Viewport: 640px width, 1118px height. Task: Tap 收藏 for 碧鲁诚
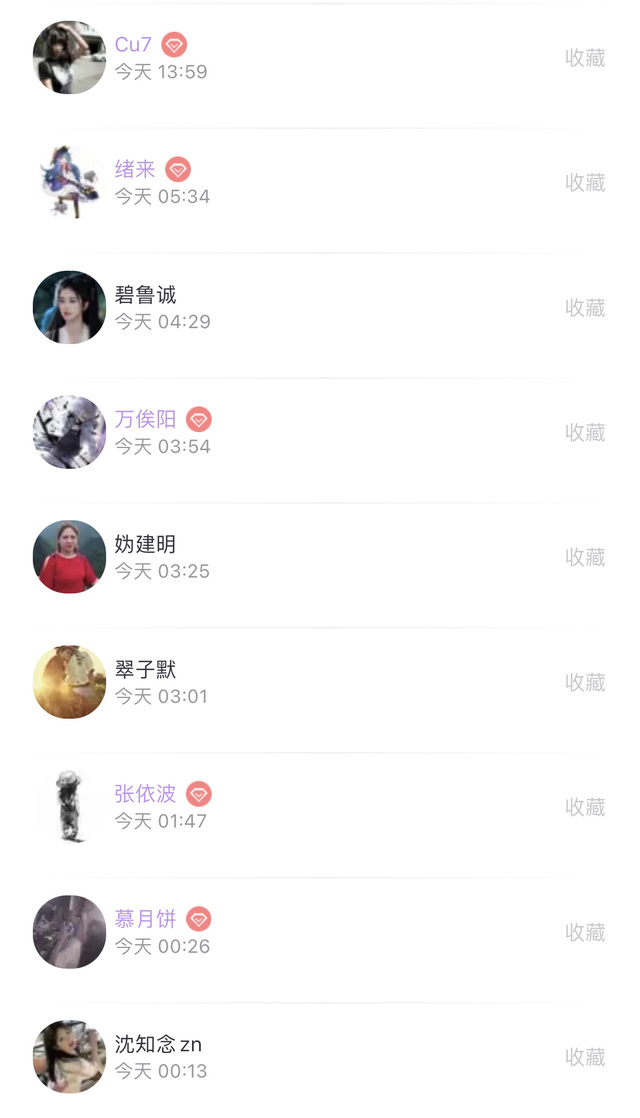click(585, 308)
